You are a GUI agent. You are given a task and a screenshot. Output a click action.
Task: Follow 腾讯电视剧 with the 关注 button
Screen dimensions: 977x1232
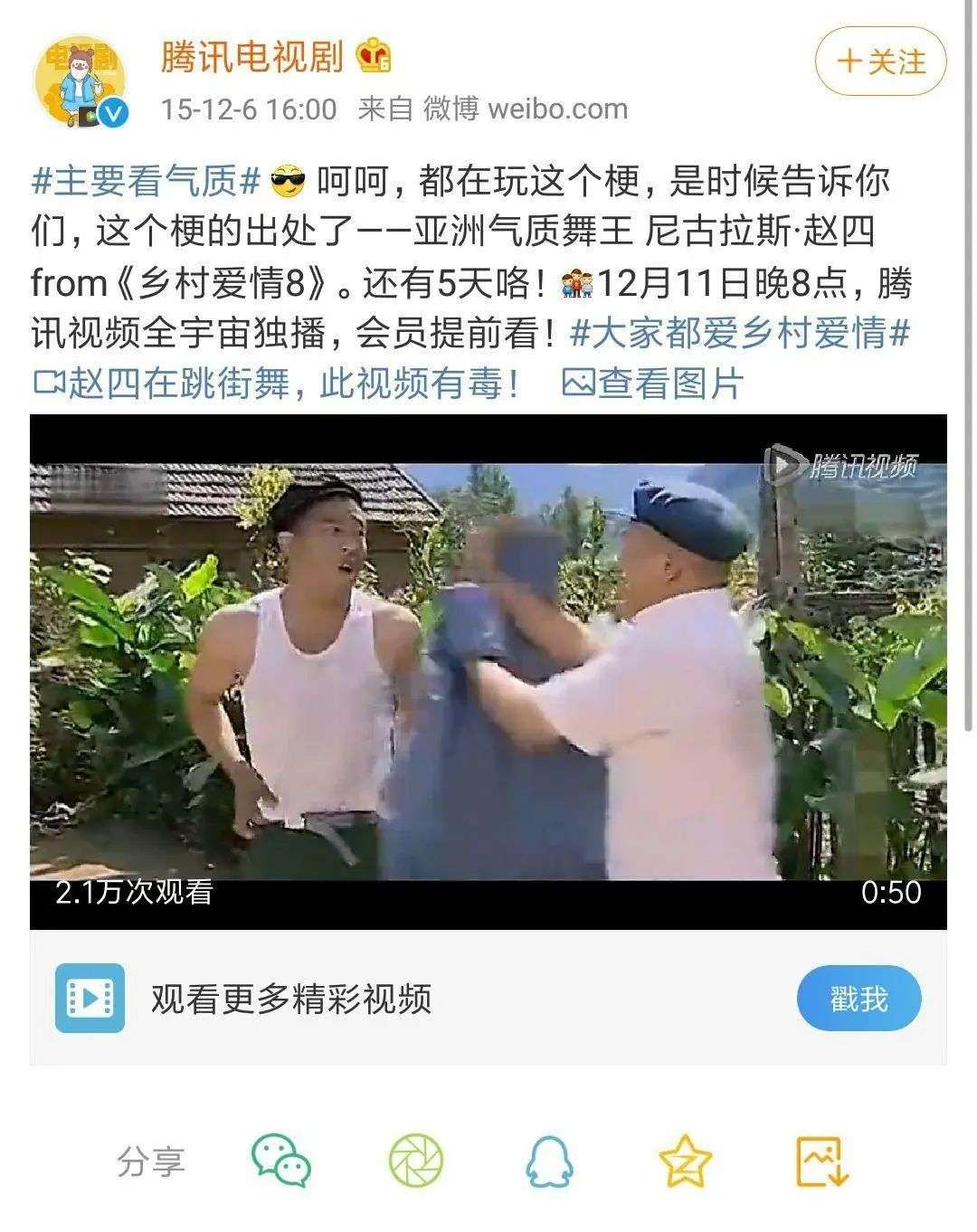[x=880, y=62]
